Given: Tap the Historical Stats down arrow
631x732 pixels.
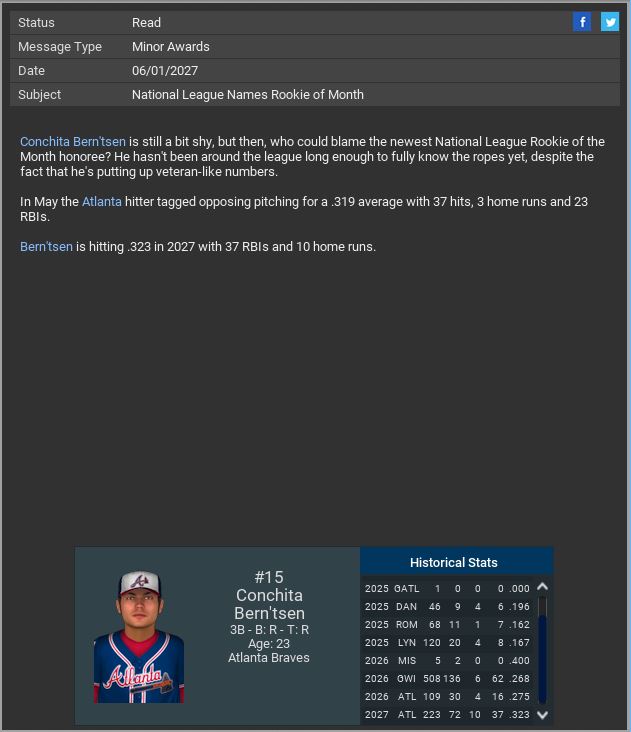Looking at the screenshot, I should coord(543,714).
